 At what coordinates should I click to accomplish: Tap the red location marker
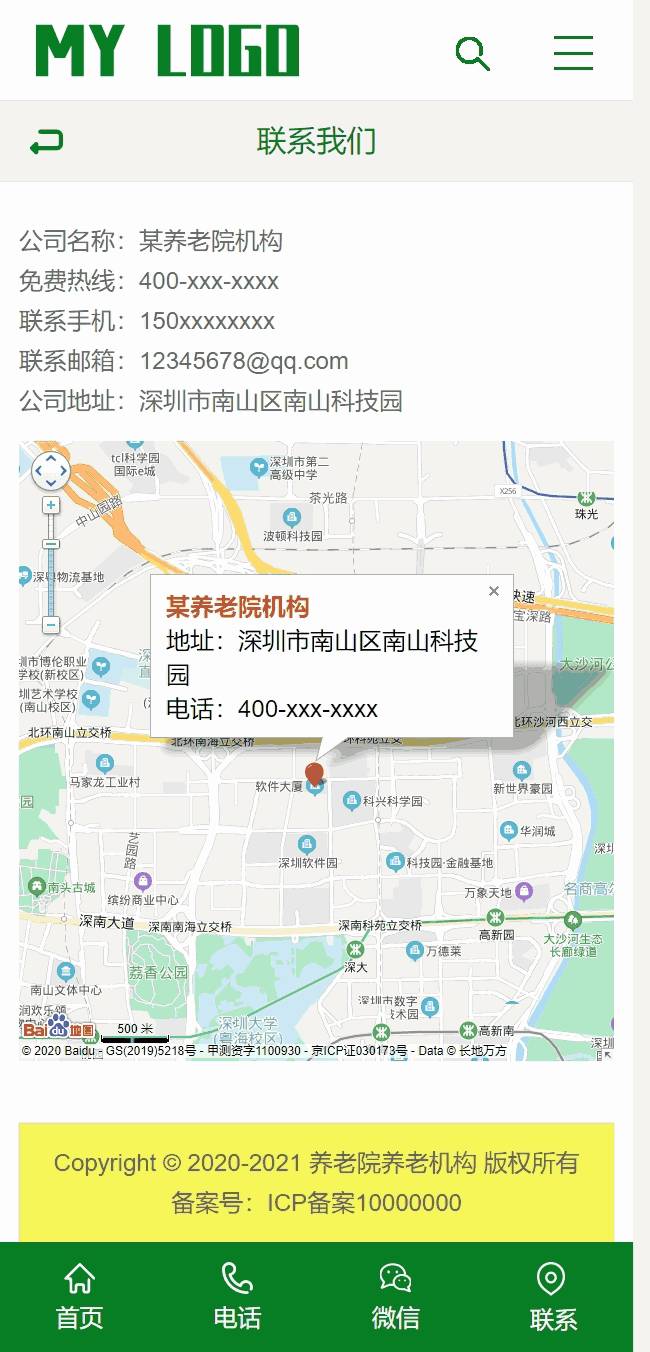314,774
